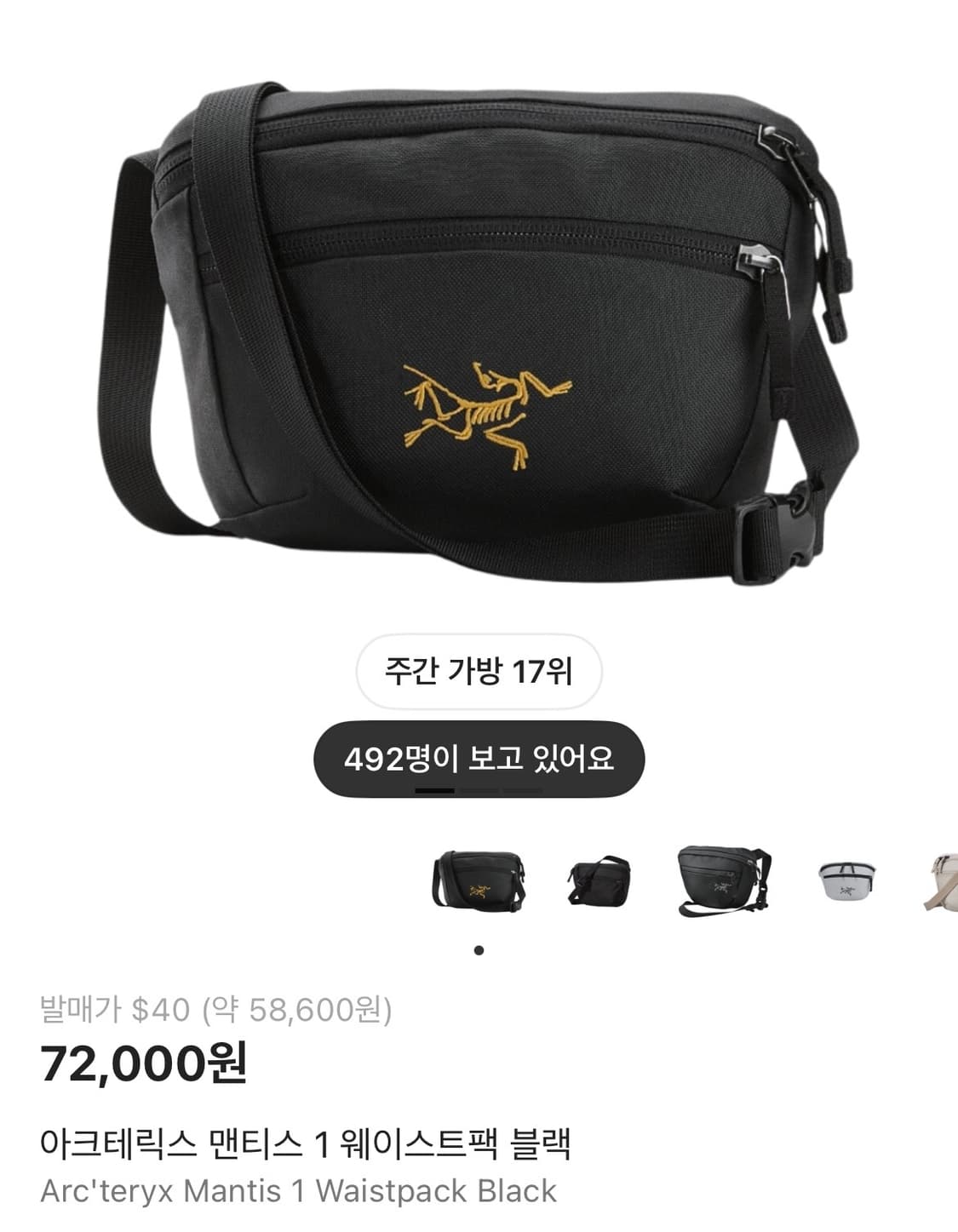Click the middle bar under viewer badge
The image size is (958, 1232).
click(x=479, y=790)
